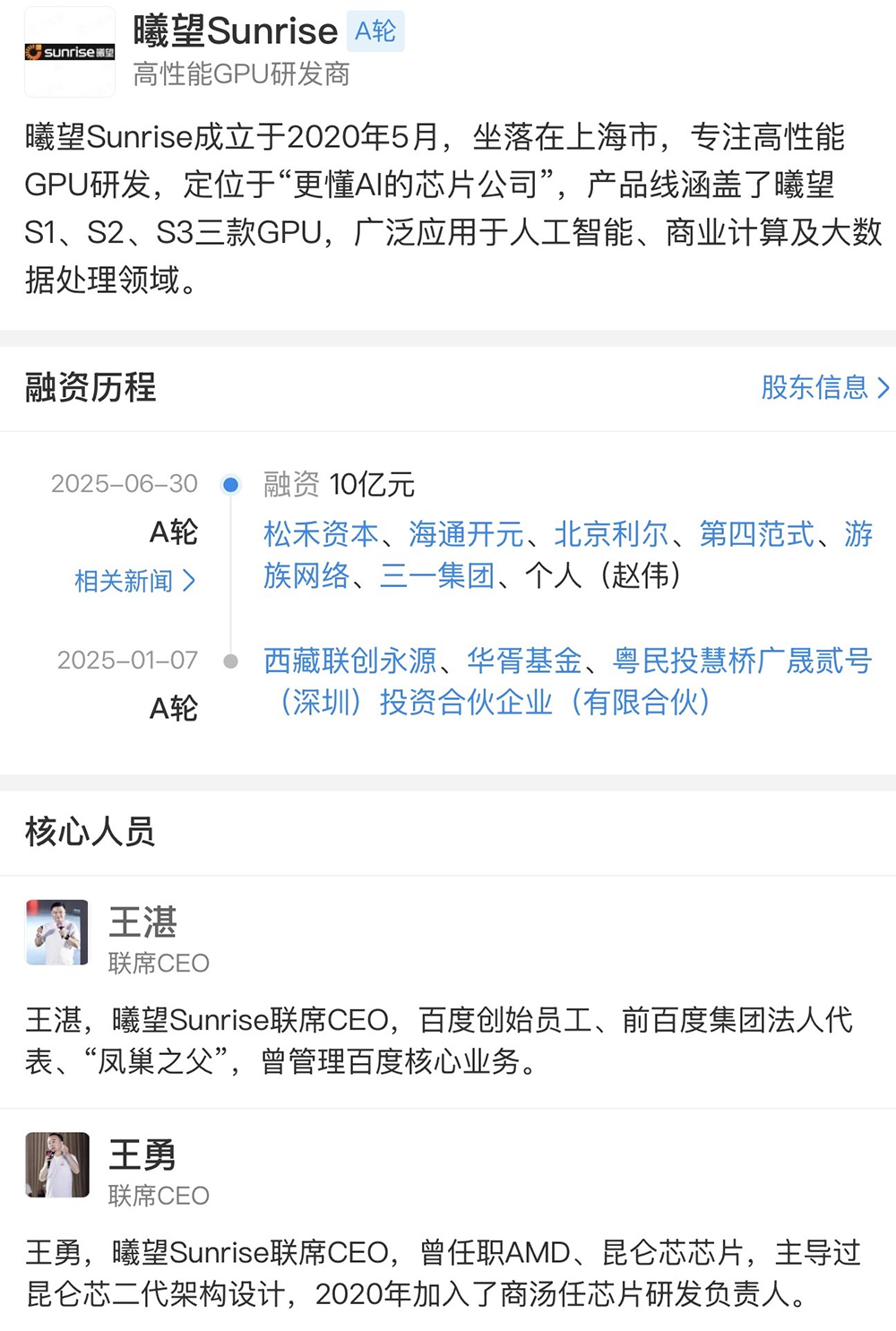Select the 2025-06-30 timeline dot
This screenshot has height=1331, width=896.
pyautogui.click(x=232, y=484)
